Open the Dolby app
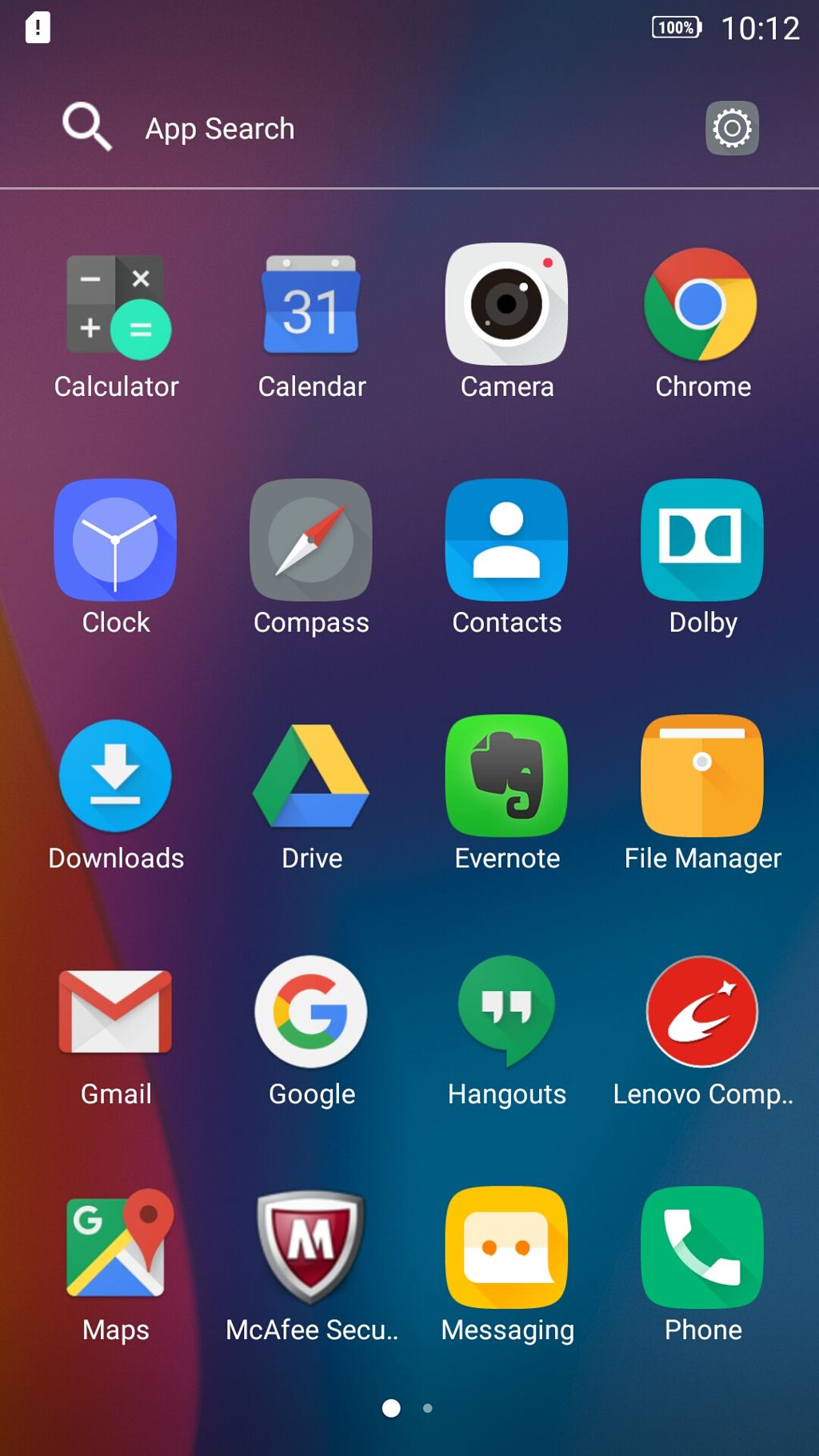The width and height of the screenshot is (819, 1456). click(701, 540)
